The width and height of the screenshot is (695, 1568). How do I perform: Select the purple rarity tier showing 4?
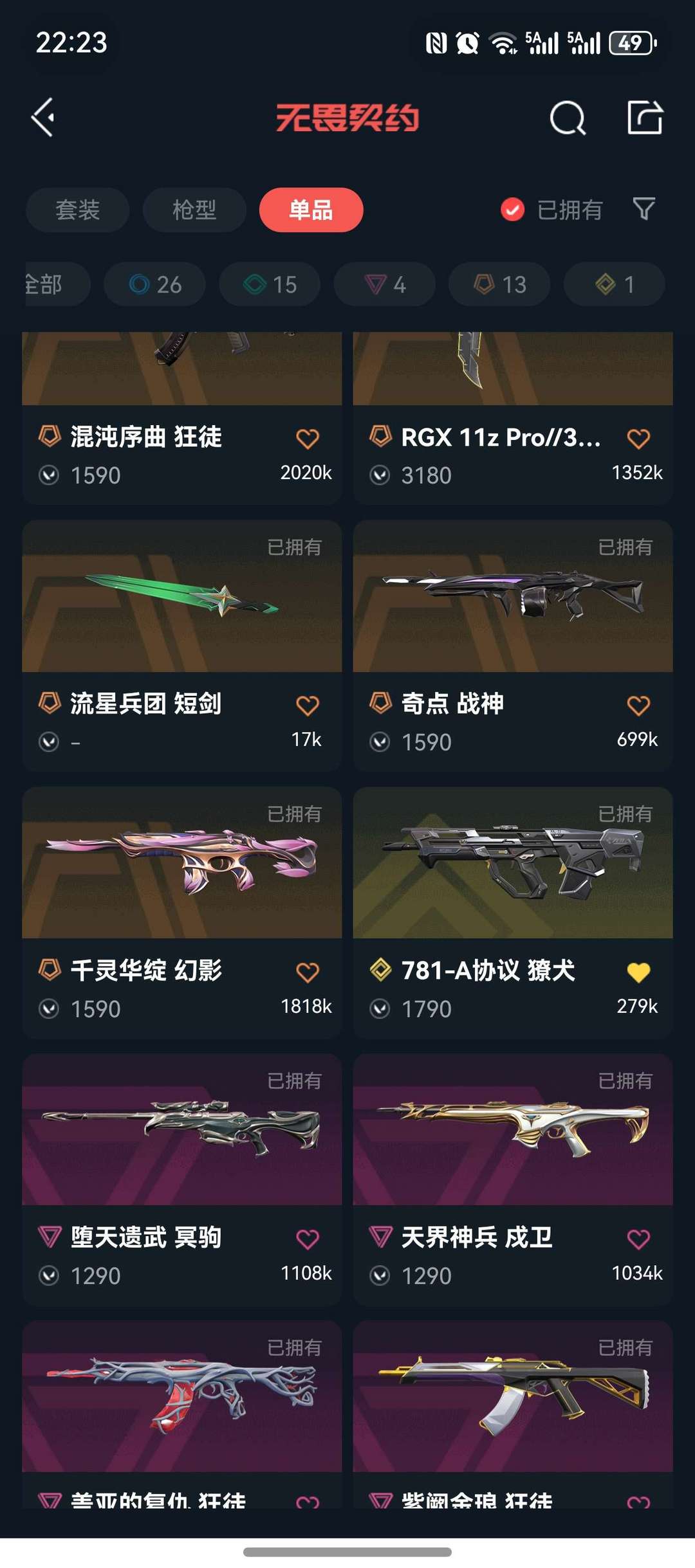click(384, 284)
